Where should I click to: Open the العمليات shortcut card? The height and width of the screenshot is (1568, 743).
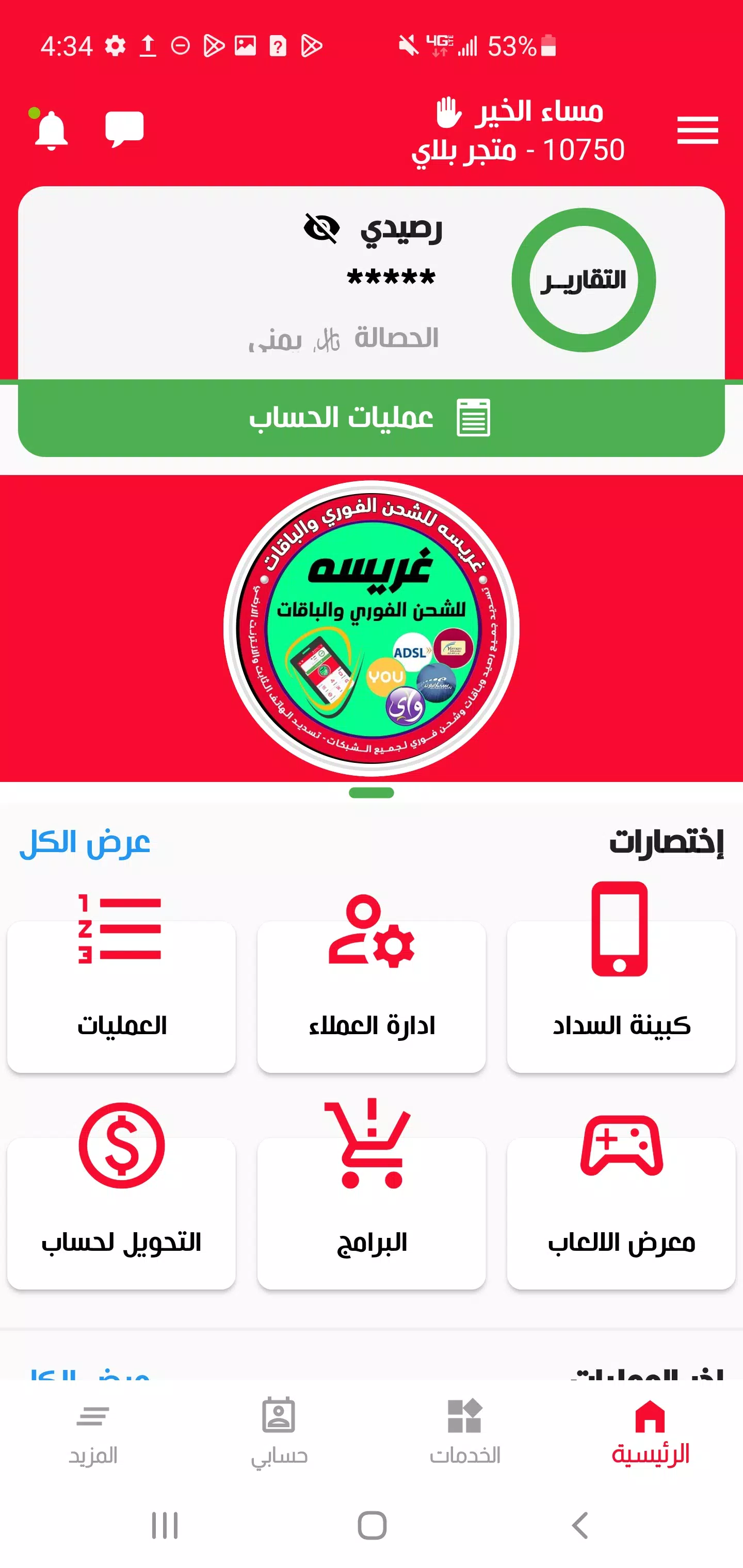tap(121, 980)
